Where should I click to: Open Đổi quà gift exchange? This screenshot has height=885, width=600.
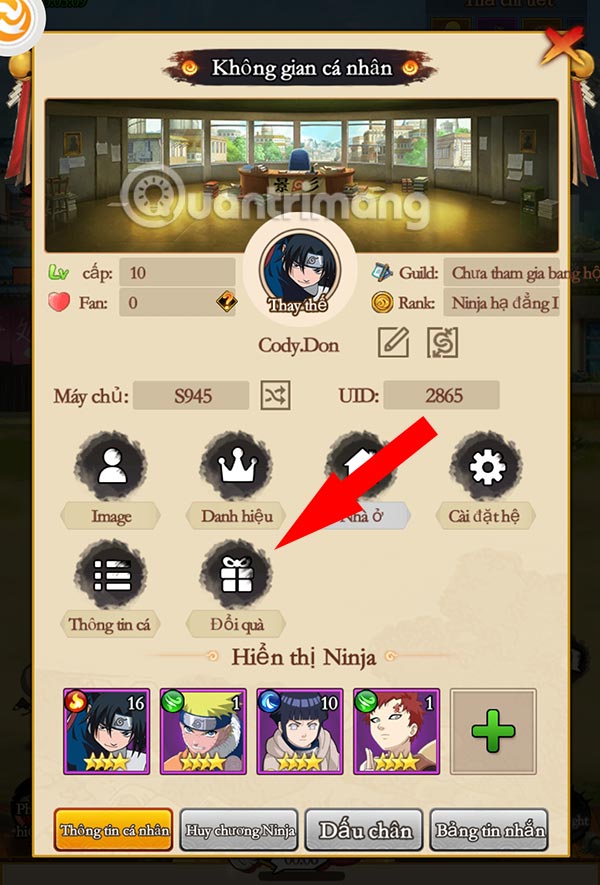(237, 577)
